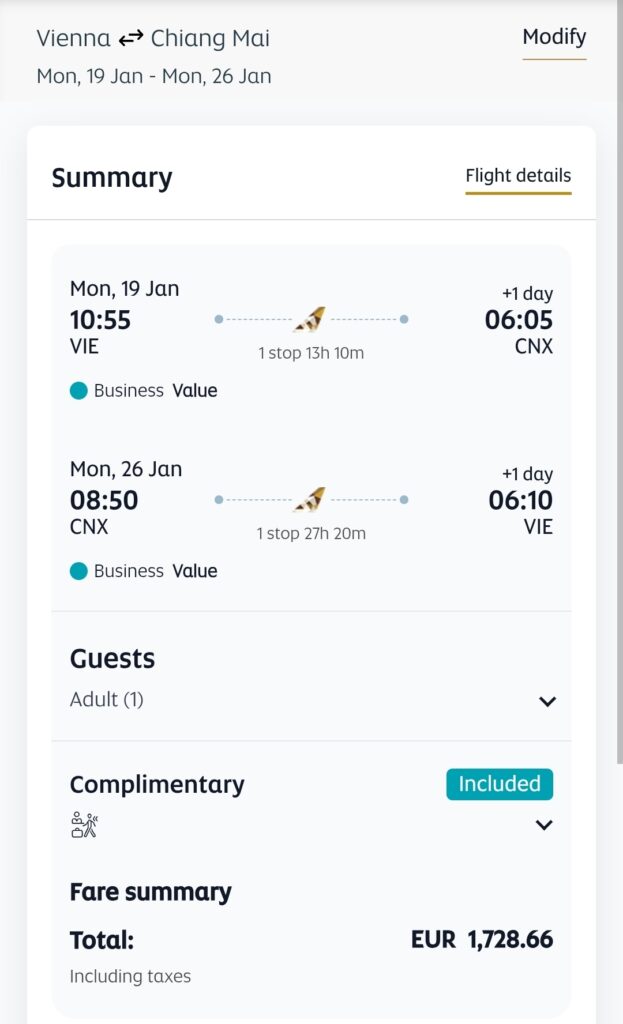Expand the Complimentary included section
This screenshot has height=1024, width=623.
[x=543, y=825]
